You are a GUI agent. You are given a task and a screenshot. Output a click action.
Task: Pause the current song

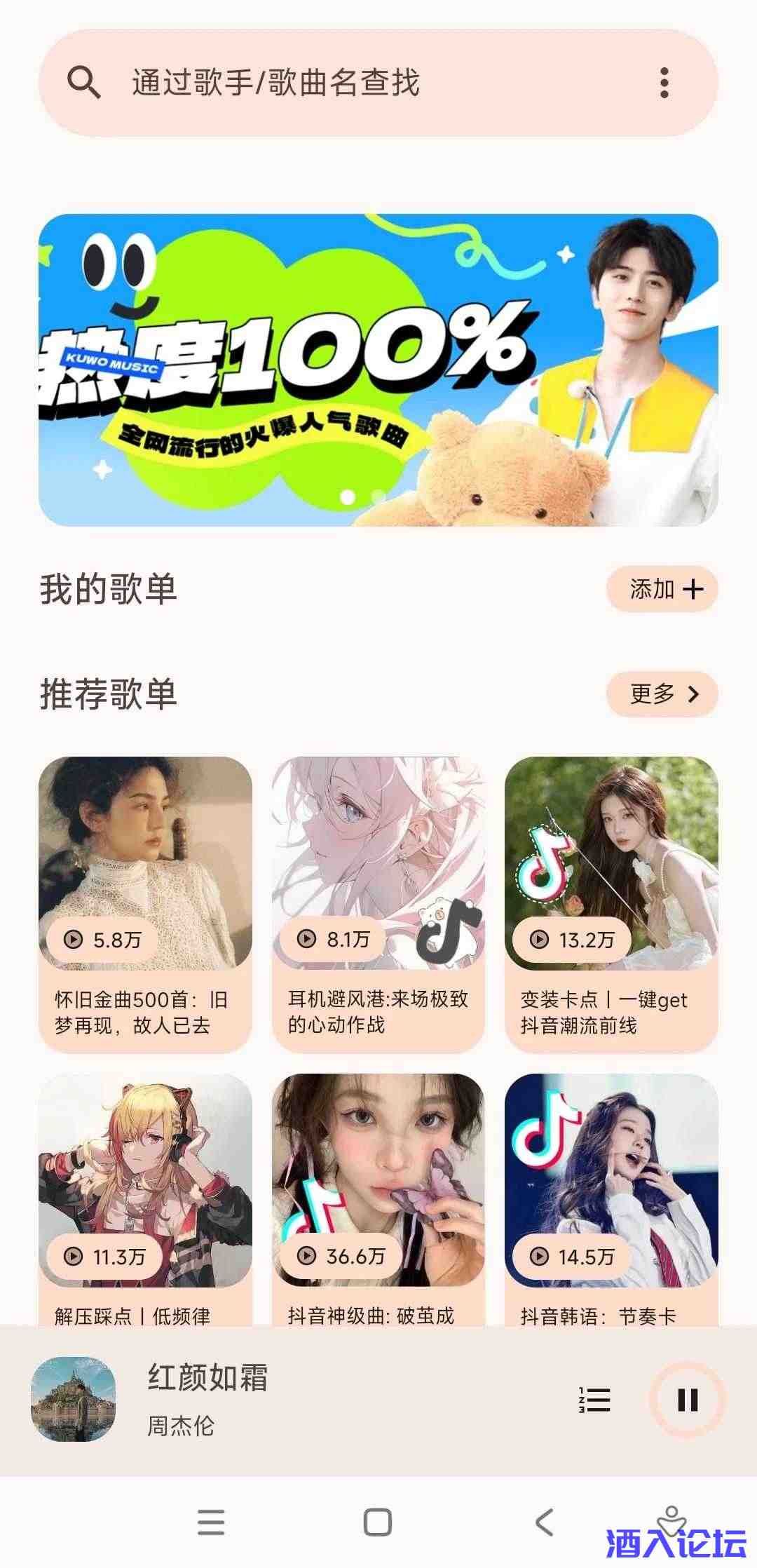point(688,1400)
